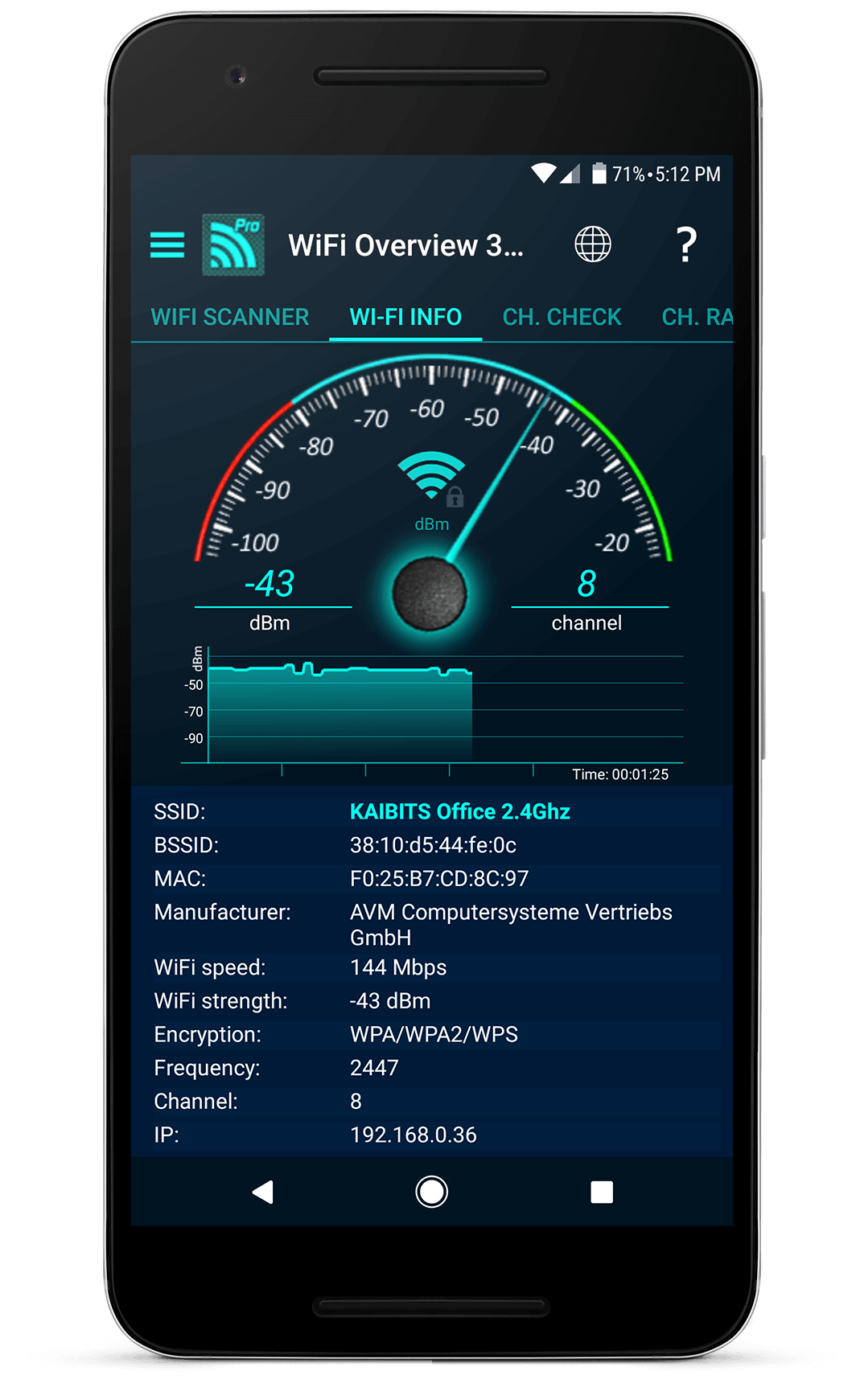Screen dimensions: 856x1400
Task: Switch to the WIFI SCANNER tab
Action: tap(230, 317)
